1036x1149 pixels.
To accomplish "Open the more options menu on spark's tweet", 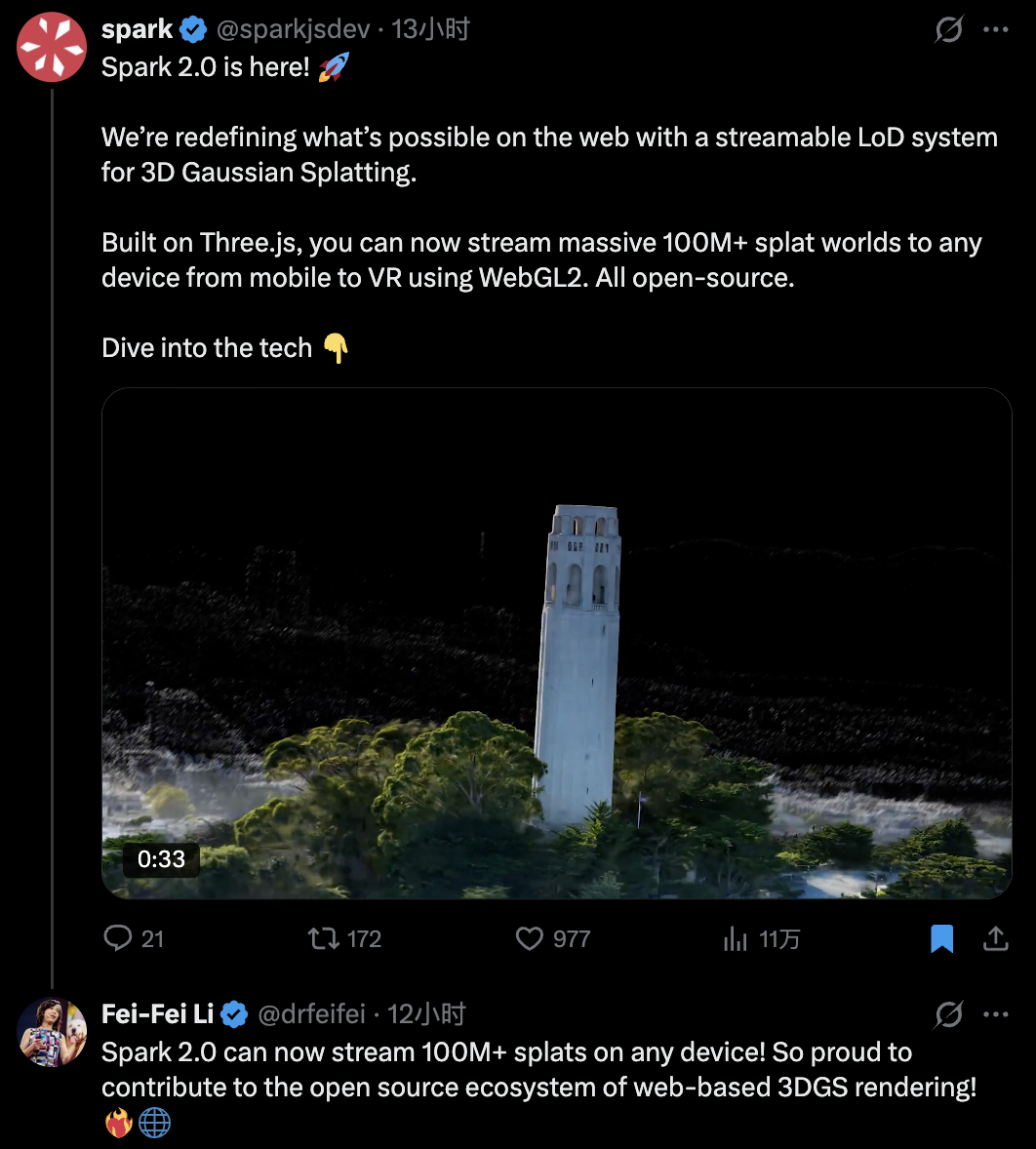I will pos(996,30).
